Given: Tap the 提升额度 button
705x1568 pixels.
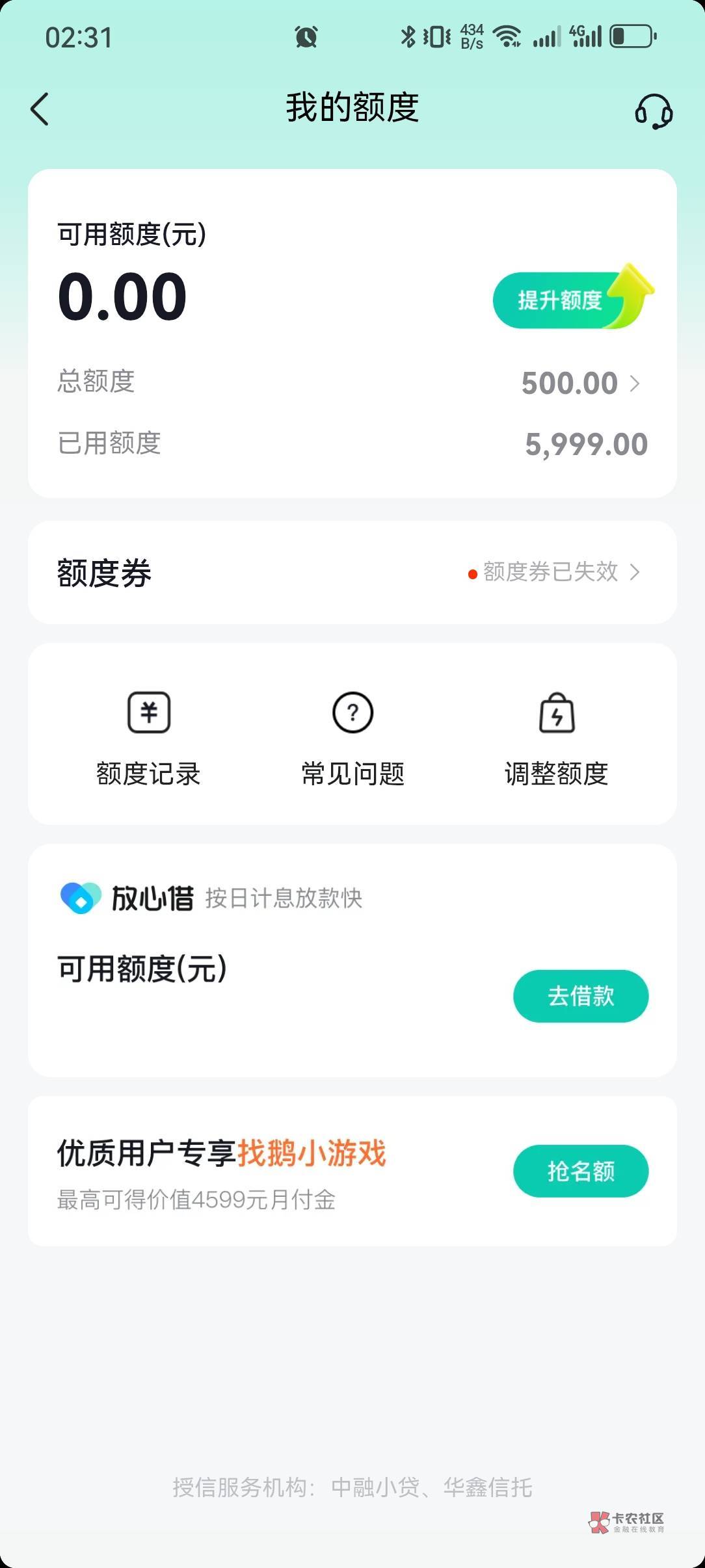Looking at the screenshot, I should (x=573, y=298).
